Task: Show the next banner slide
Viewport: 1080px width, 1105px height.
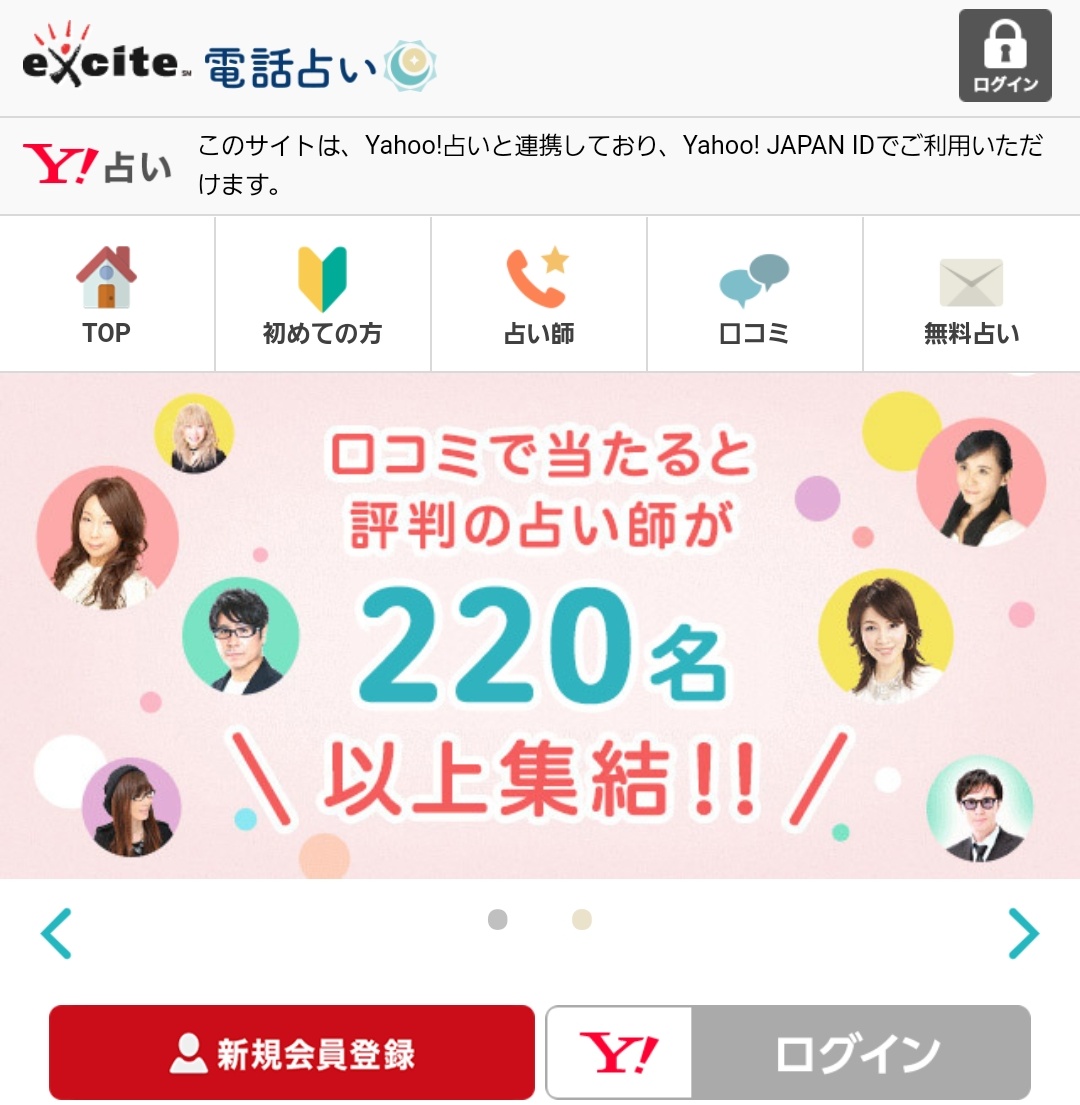Action: (1023, 933)
